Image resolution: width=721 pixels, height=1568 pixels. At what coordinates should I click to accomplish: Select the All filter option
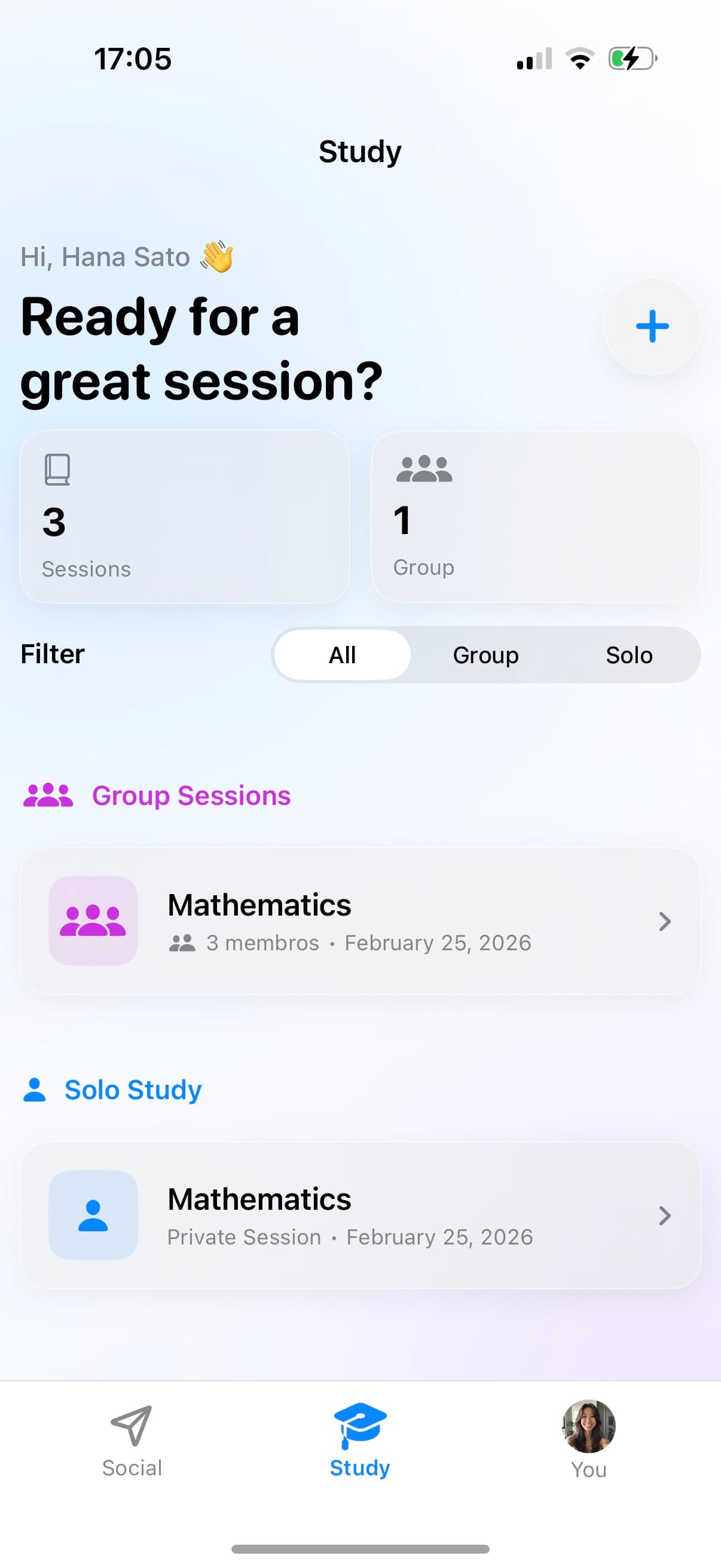pyautogui.click(x=342, y=654)
